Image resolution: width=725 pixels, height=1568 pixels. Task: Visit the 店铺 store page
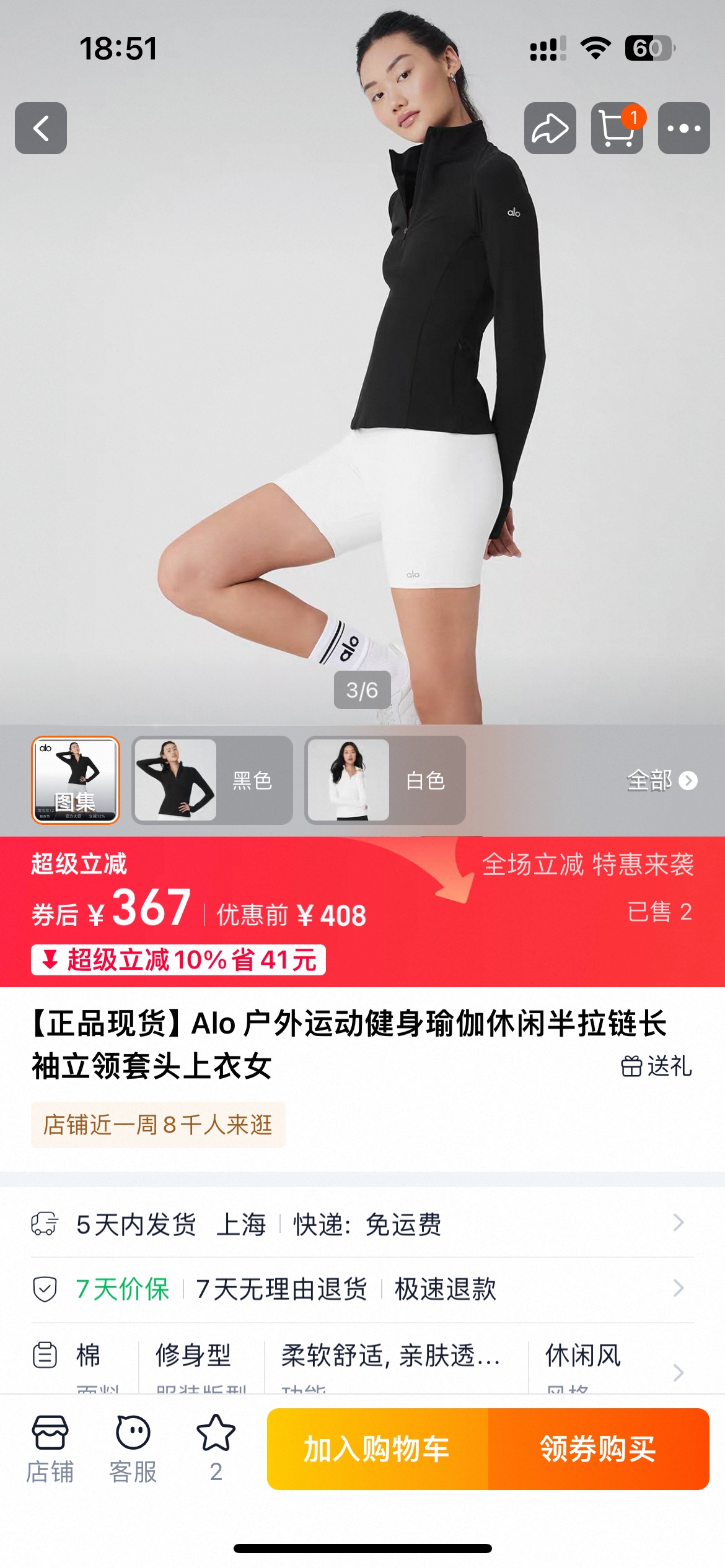click(50, 1448)
